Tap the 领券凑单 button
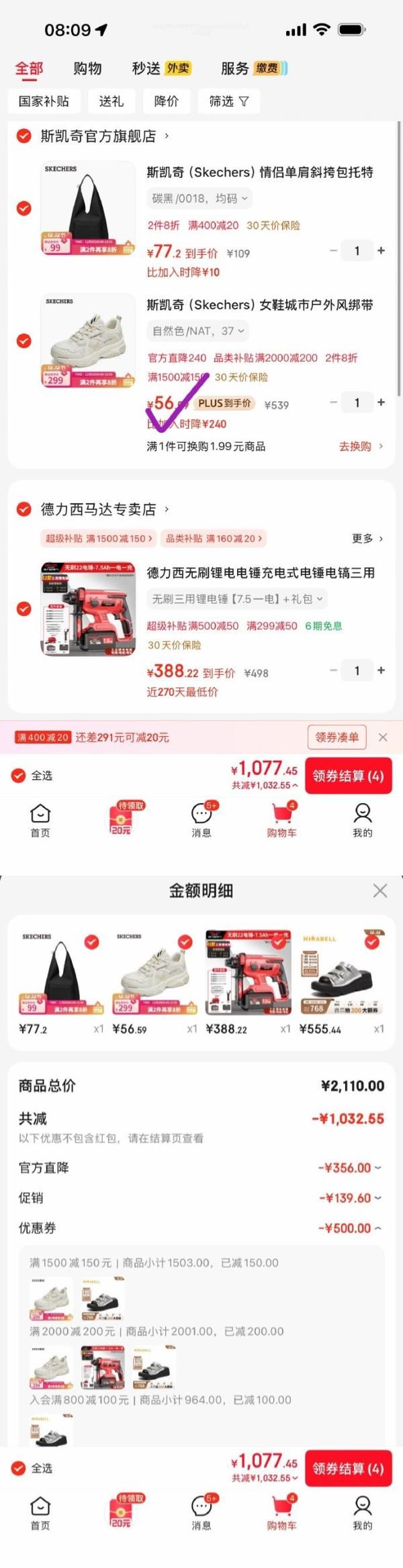This screenshot has height=1568, width=403. pos(337,737)
